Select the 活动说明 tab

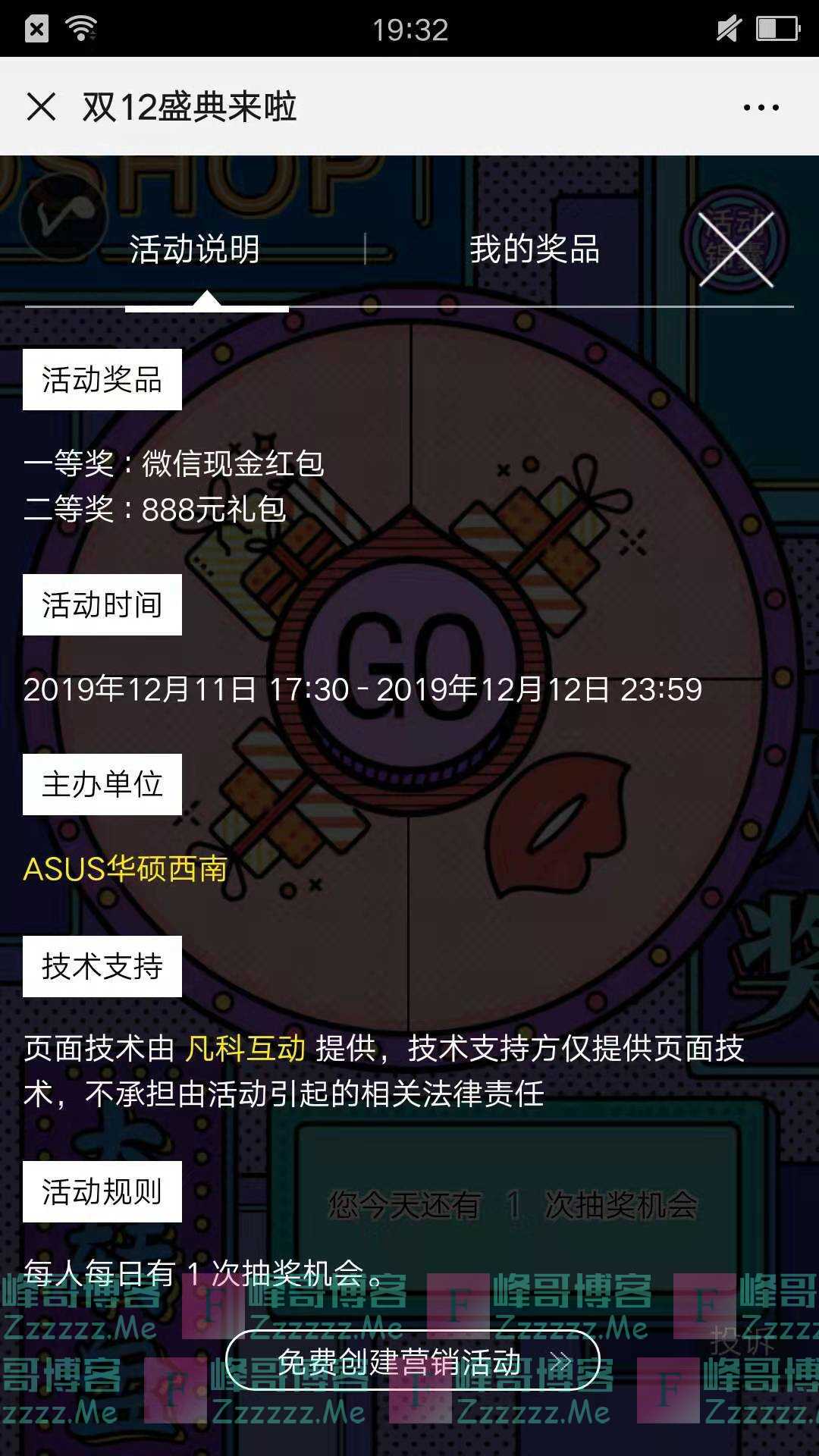195,249
